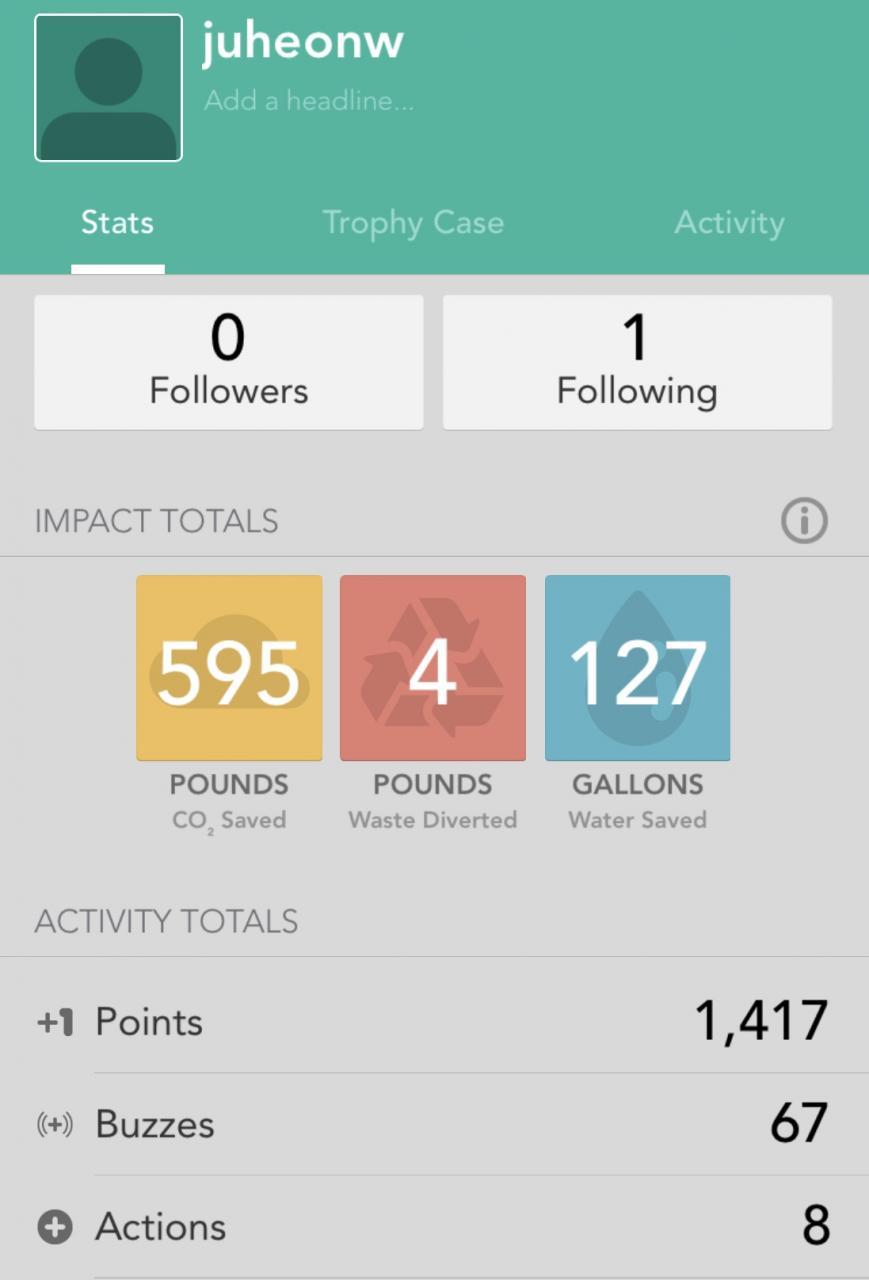Add a headline to the profile

(x=309, y=101)
